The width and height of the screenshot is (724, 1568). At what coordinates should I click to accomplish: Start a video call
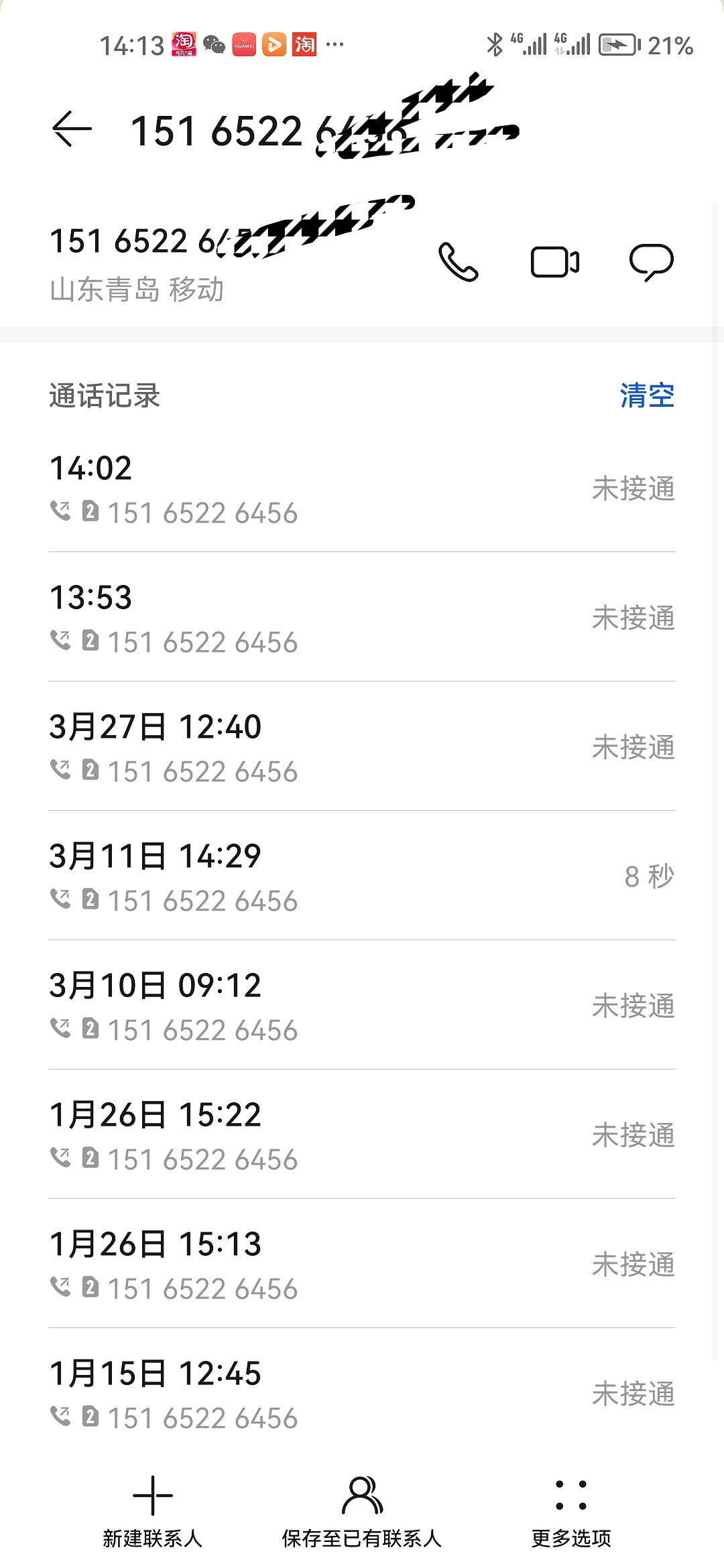tap(555, 261)
